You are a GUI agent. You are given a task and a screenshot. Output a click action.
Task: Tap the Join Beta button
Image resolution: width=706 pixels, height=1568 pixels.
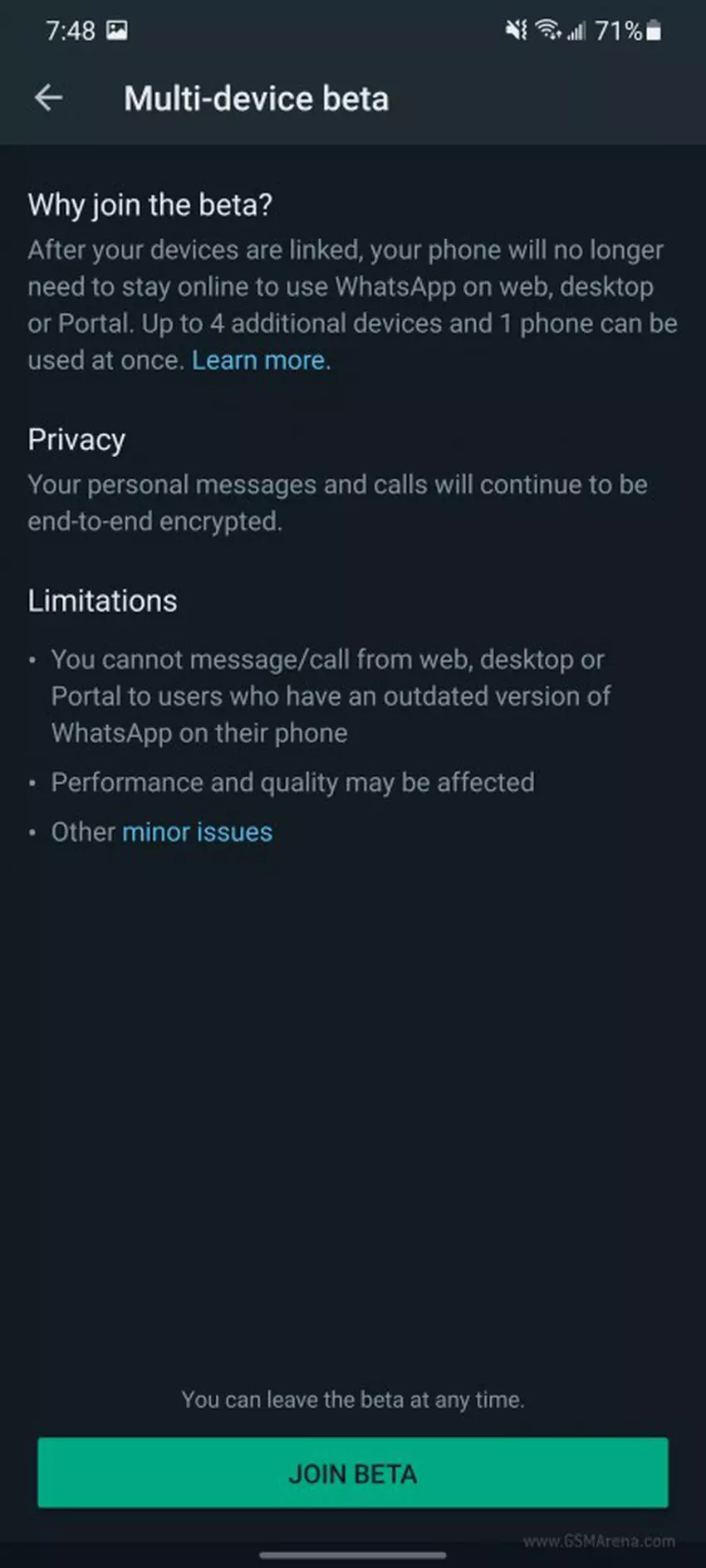[352, 1473]
